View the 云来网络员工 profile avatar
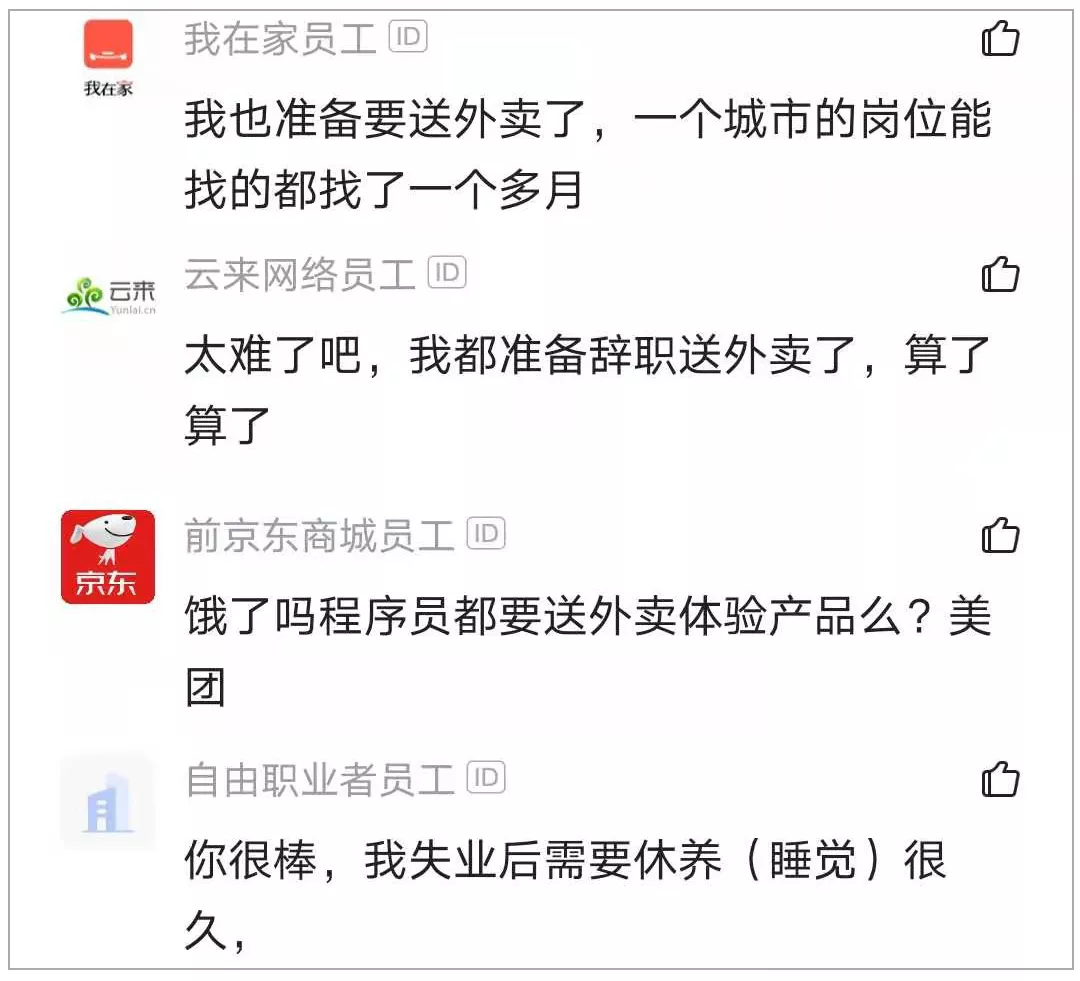The width and height of the screenshot is (1080, 981). pyautogui.click(x=110, y=293)
